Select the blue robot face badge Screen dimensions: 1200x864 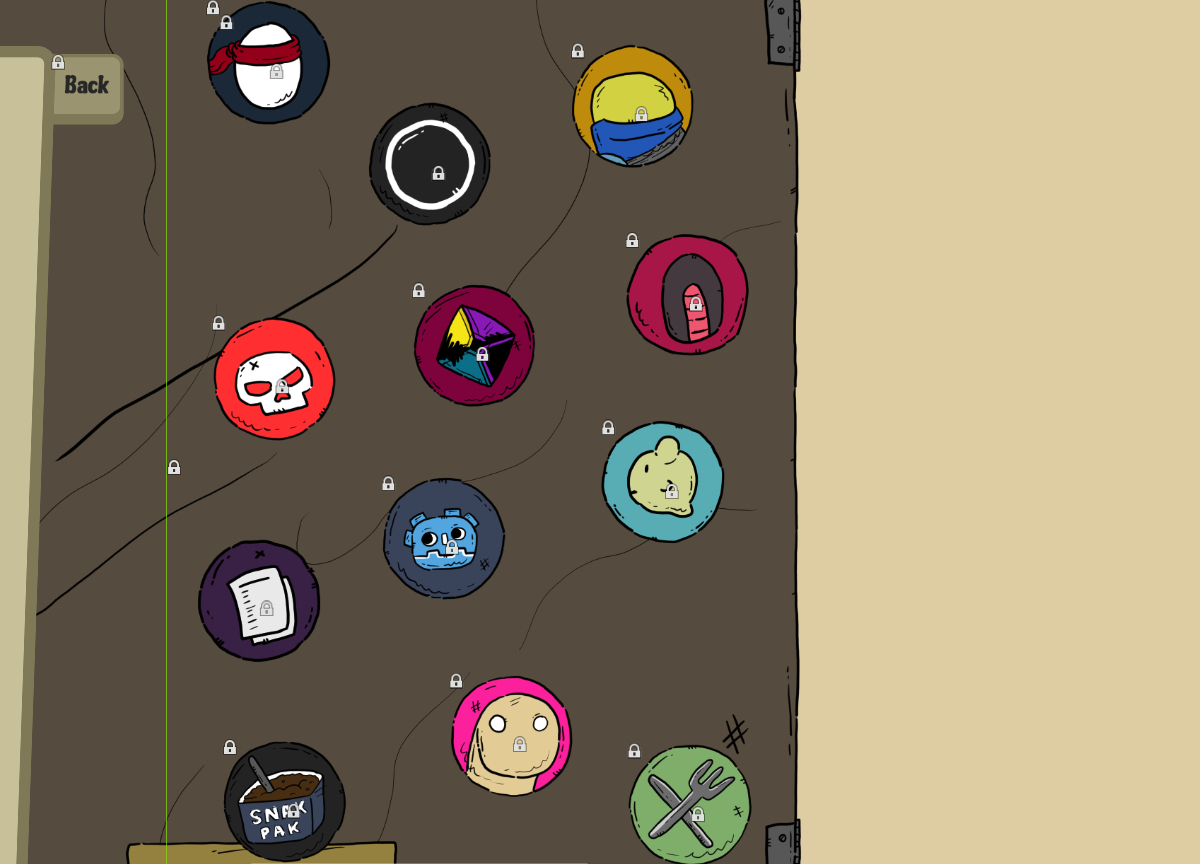444,539
